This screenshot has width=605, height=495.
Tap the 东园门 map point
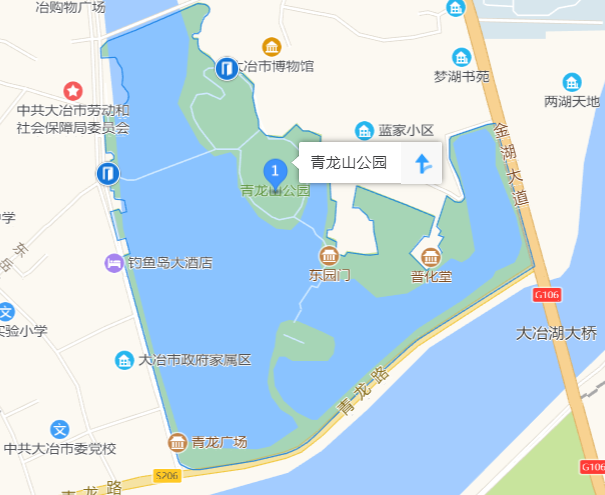pyautogui.click(x=328, y=256)
